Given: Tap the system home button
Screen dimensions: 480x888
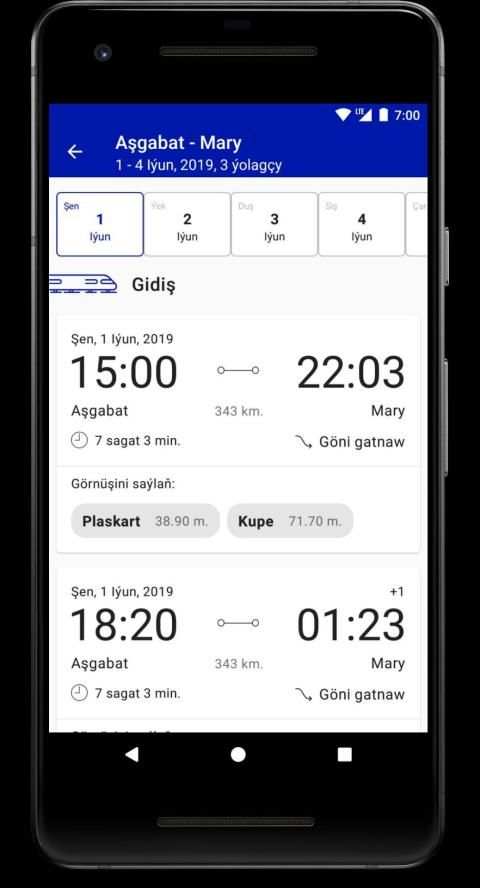Looking at the screenshot, I should tap(238, 754).
